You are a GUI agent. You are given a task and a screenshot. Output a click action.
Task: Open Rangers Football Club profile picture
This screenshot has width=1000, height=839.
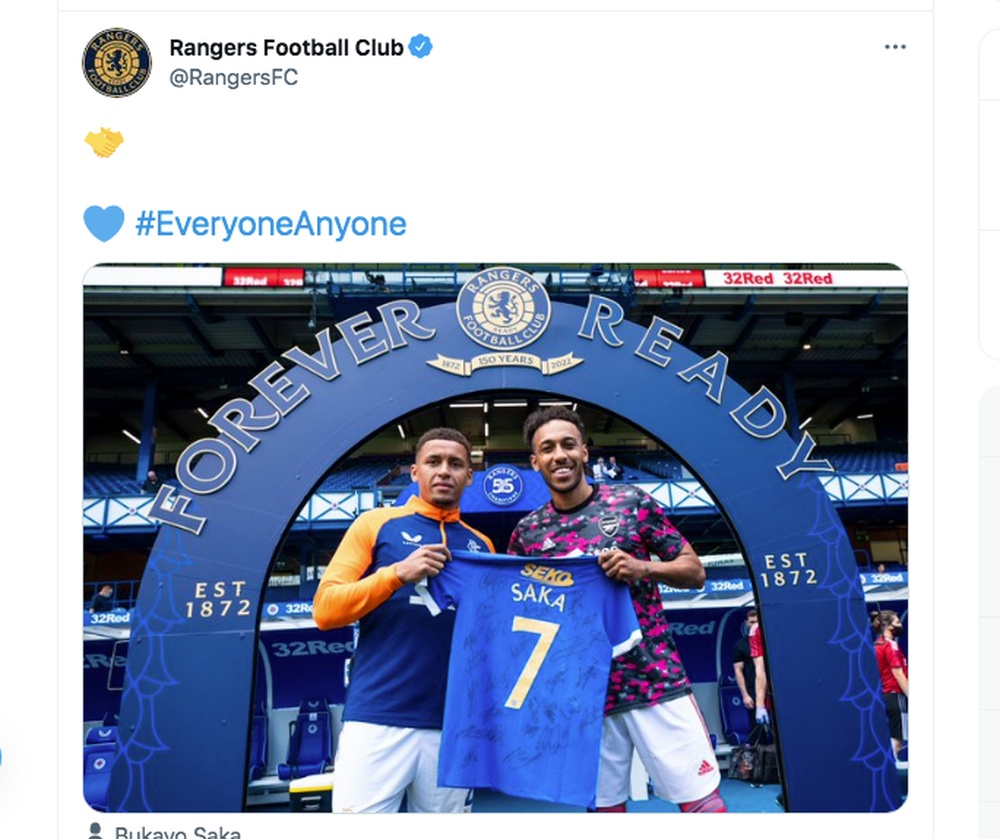117,62
